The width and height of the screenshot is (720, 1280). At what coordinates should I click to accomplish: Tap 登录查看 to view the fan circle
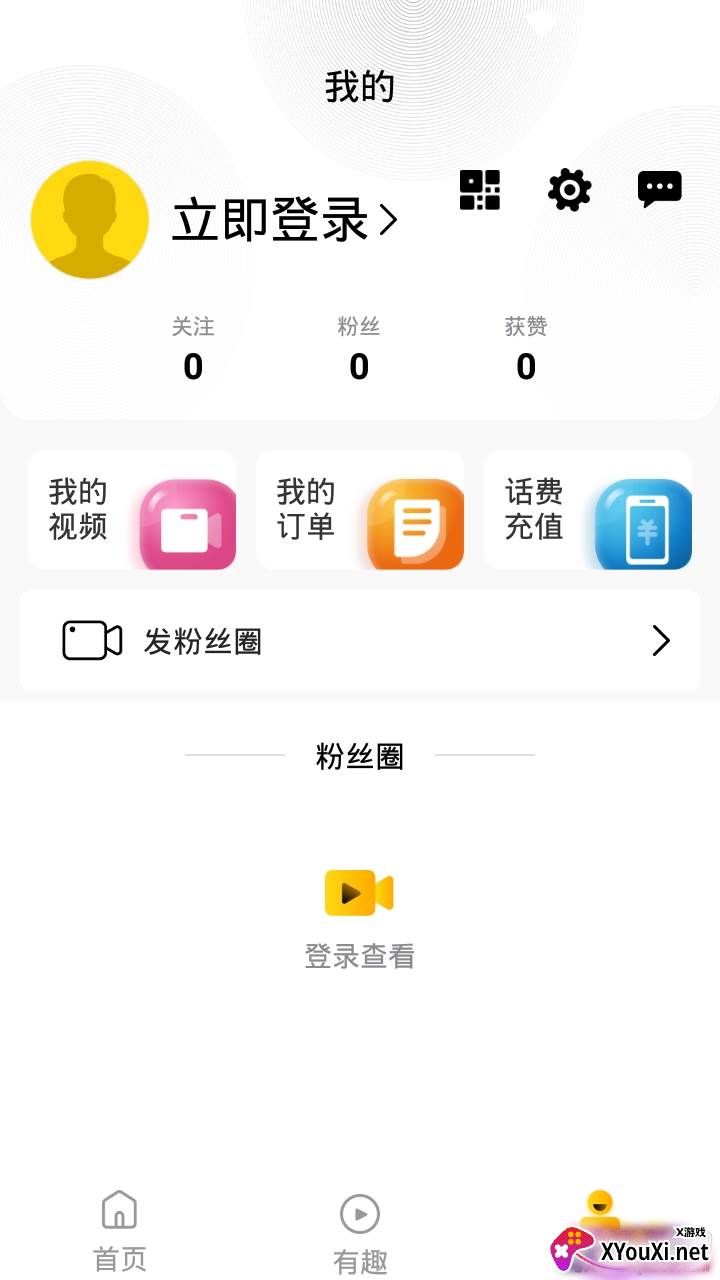click(x=360, y=956)
